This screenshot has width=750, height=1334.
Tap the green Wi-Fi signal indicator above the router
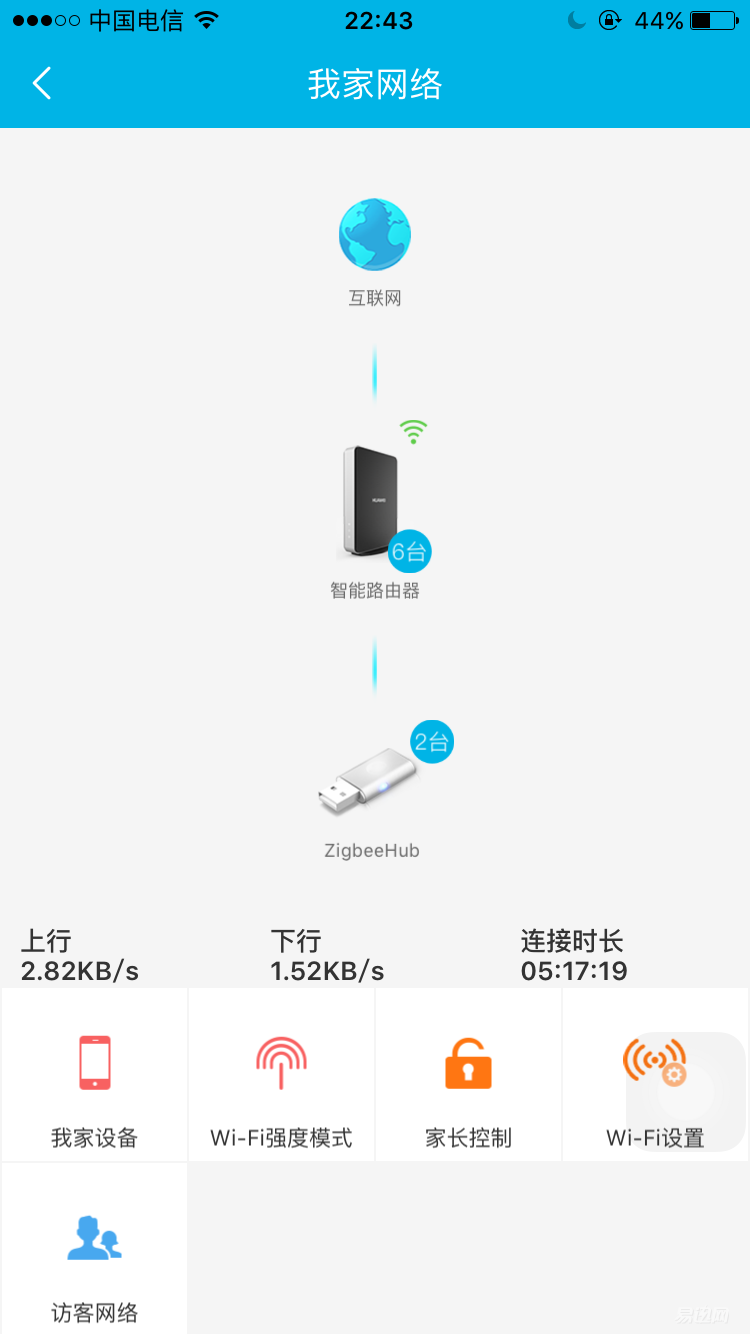pos(413,430)
